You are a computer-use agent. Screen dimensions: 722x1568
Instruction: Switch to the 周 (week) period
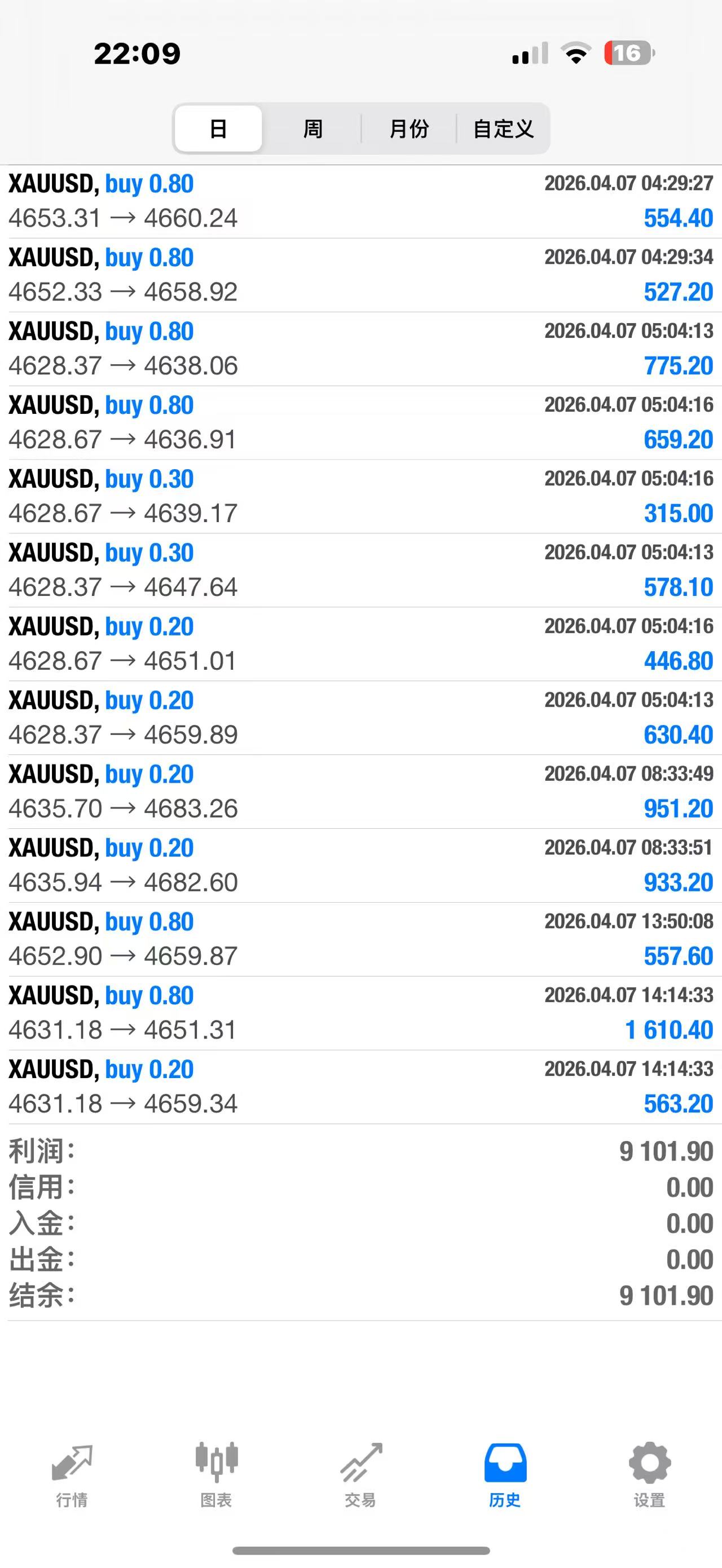click(x=312, y=129)
